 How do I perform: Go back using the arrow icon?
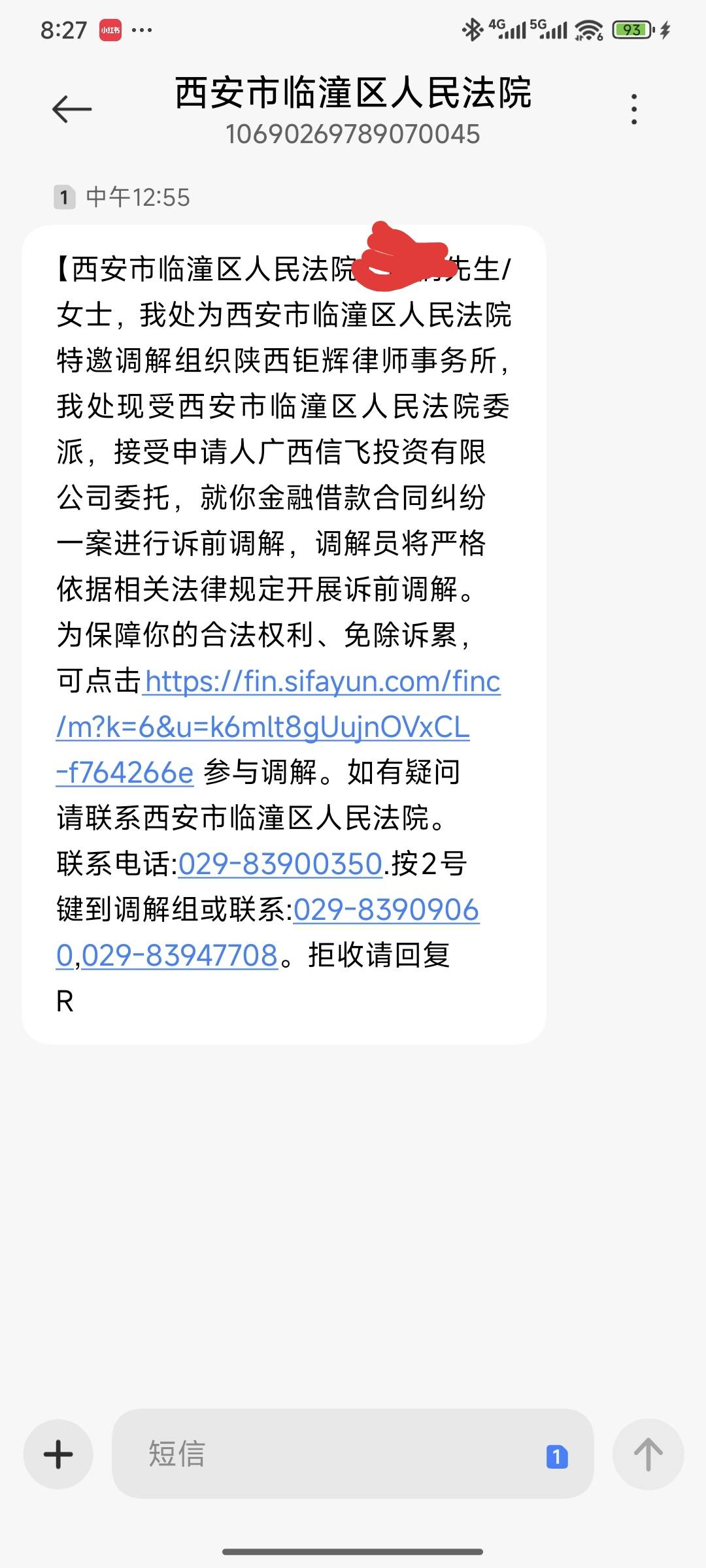pos(72,109)
